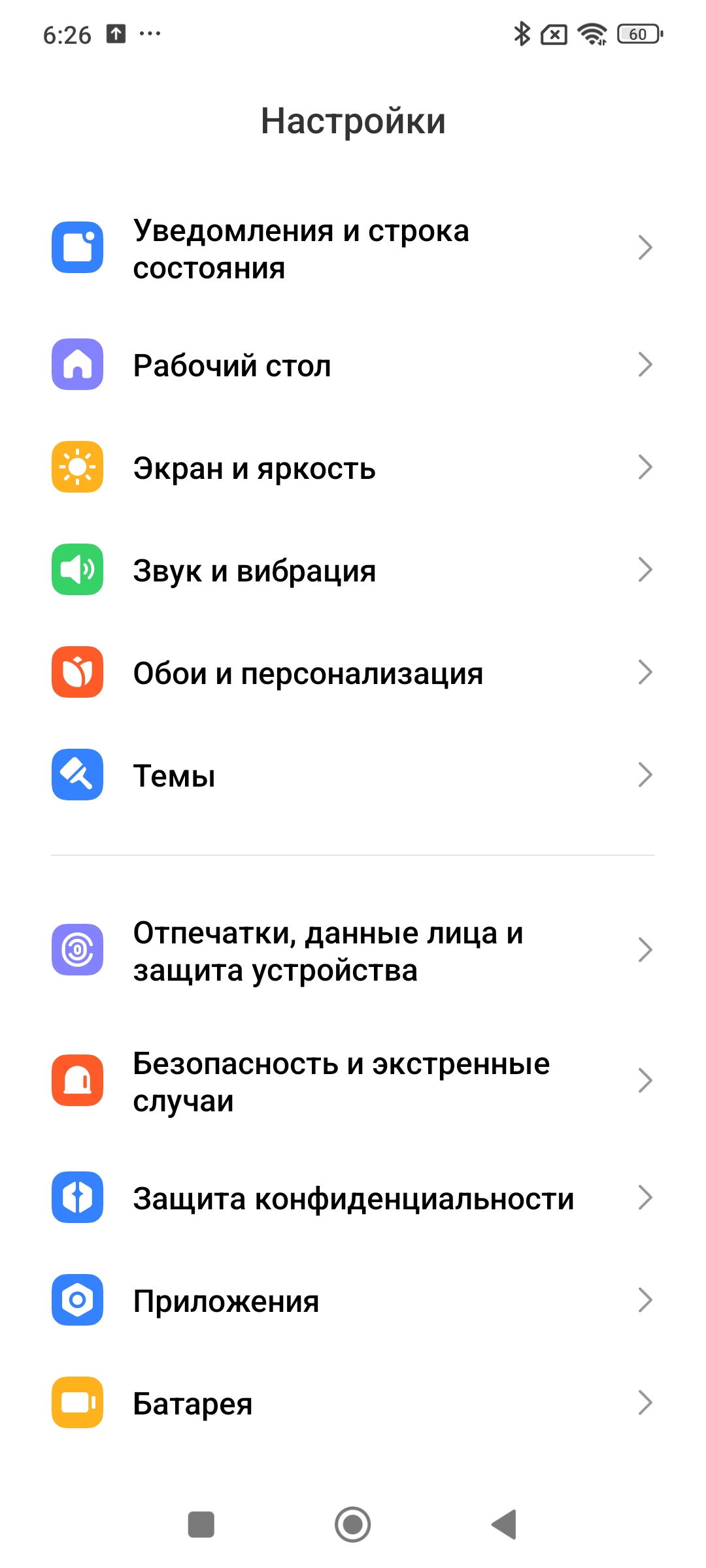The image size is (706, 1568).
Task: Go to Безопасность и экстренные случаи
Action: [x=353, y=1081]
